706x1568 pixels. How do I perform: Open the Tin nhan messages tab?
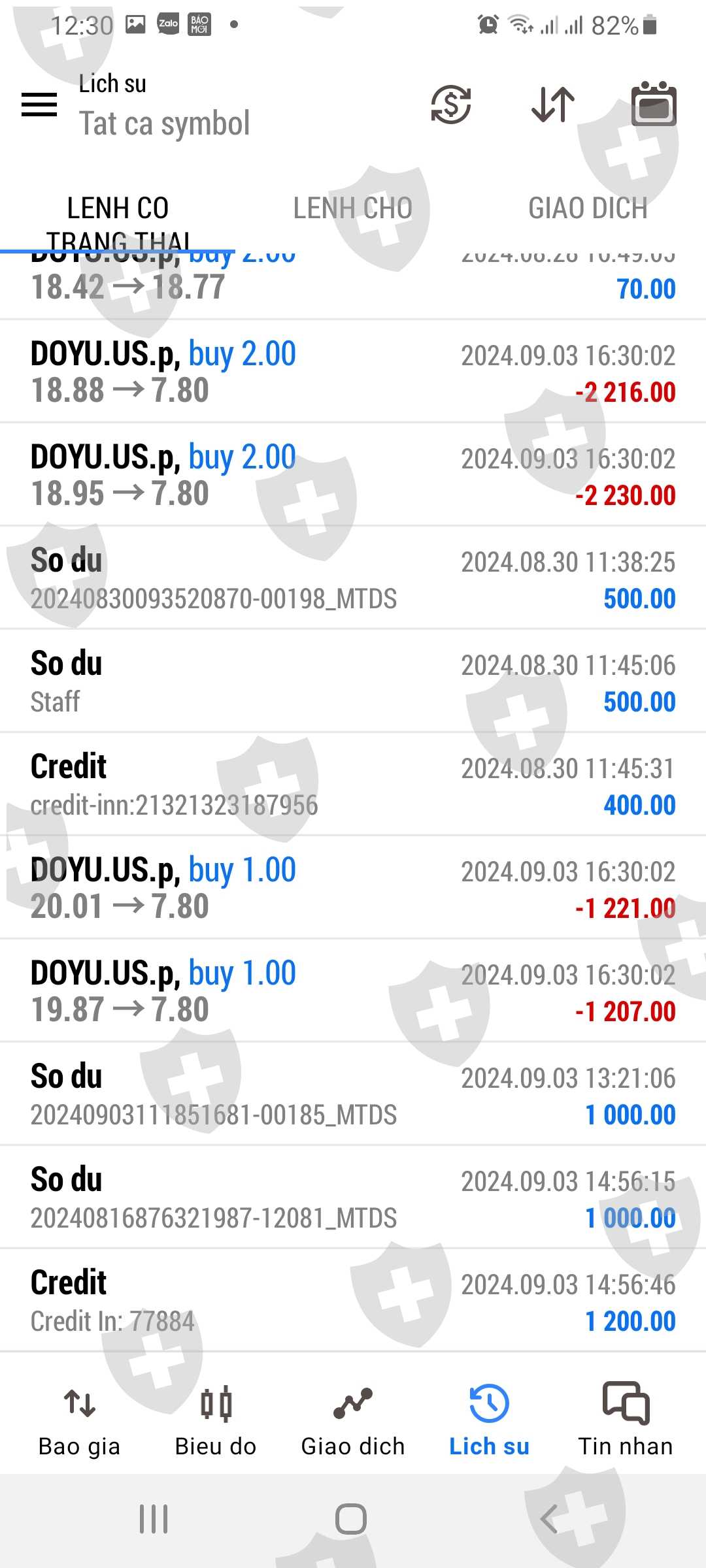pos(626,1419)
